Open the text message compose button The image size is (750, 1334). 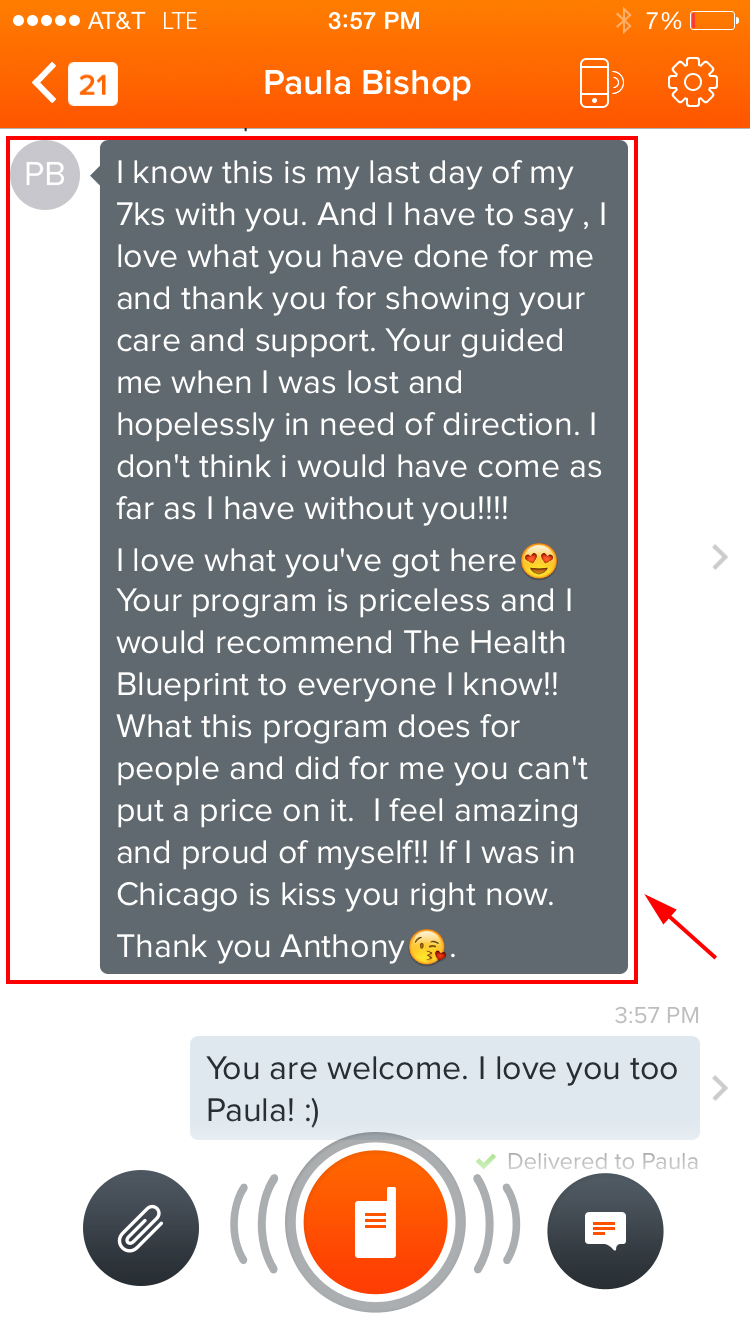click(x=605, y=1227)
